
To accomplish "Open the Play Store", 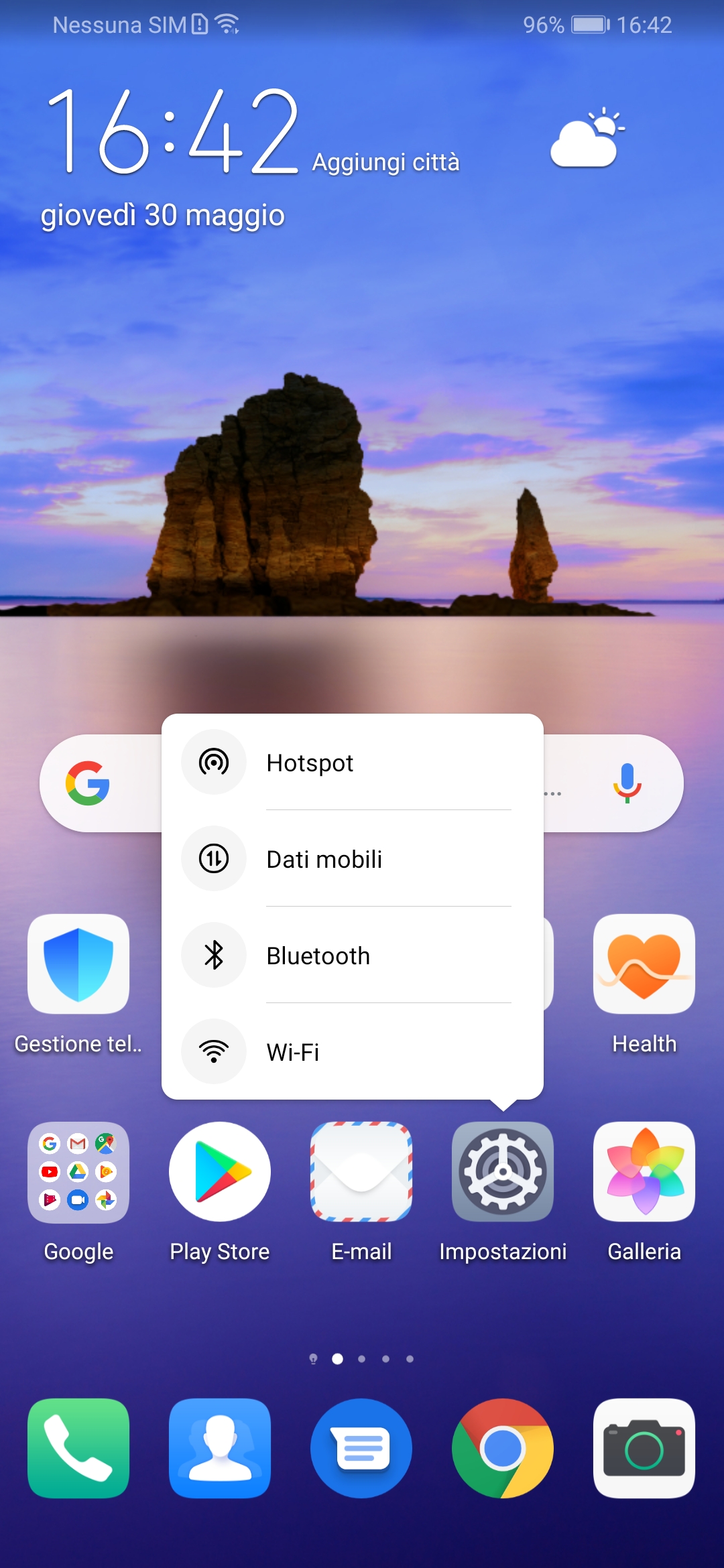I will [x=220, y=1172].
